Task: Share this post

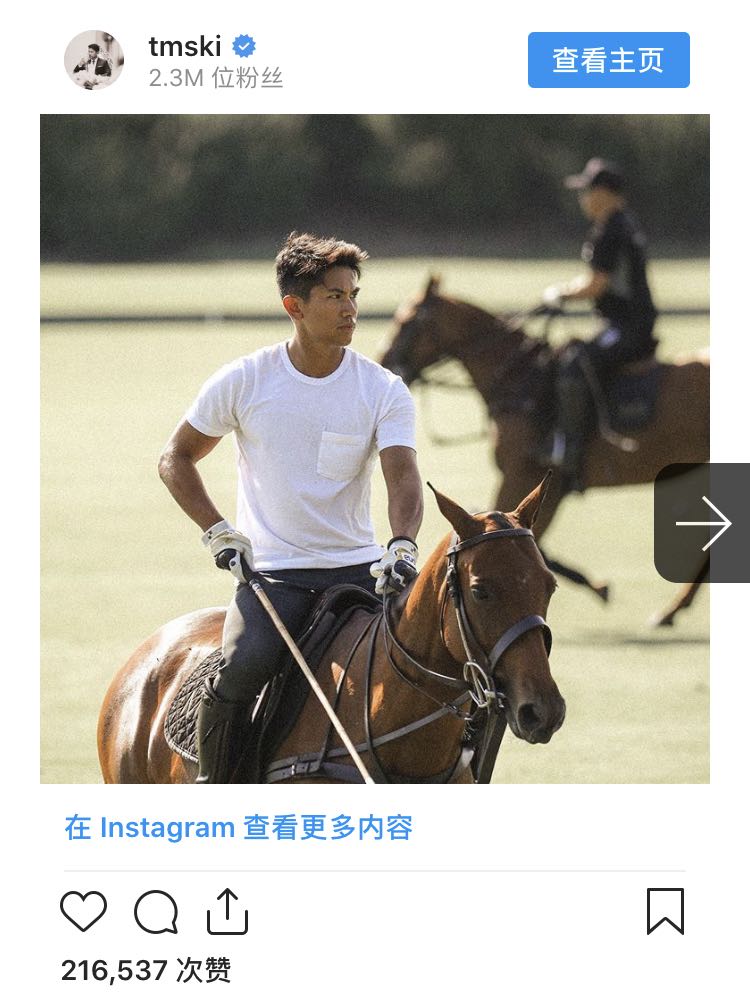Action: [227, 912]
